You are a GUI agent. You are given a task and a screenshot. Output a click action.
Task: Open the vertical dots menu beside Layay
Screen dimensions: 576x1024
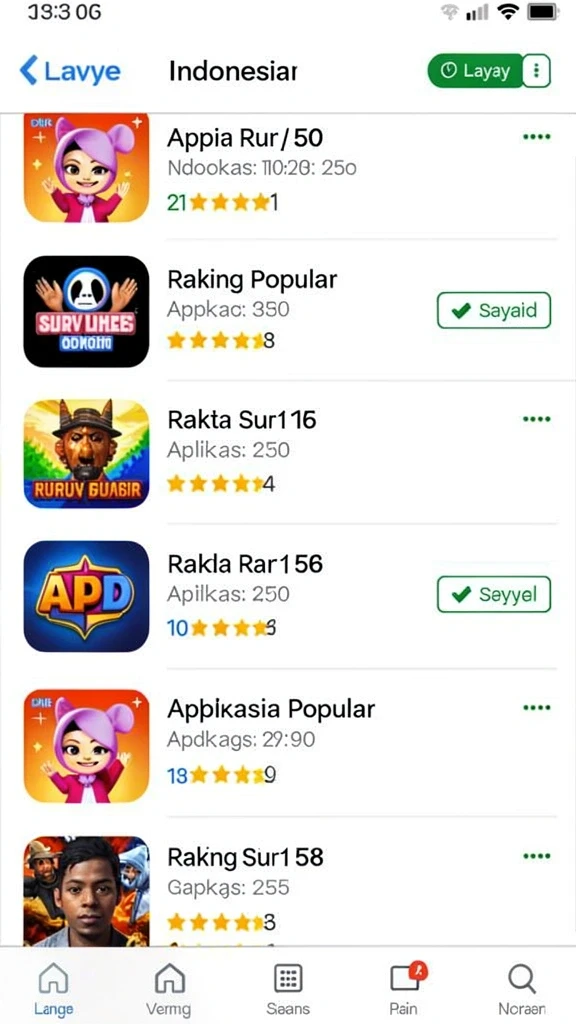(x=537, y=71)
